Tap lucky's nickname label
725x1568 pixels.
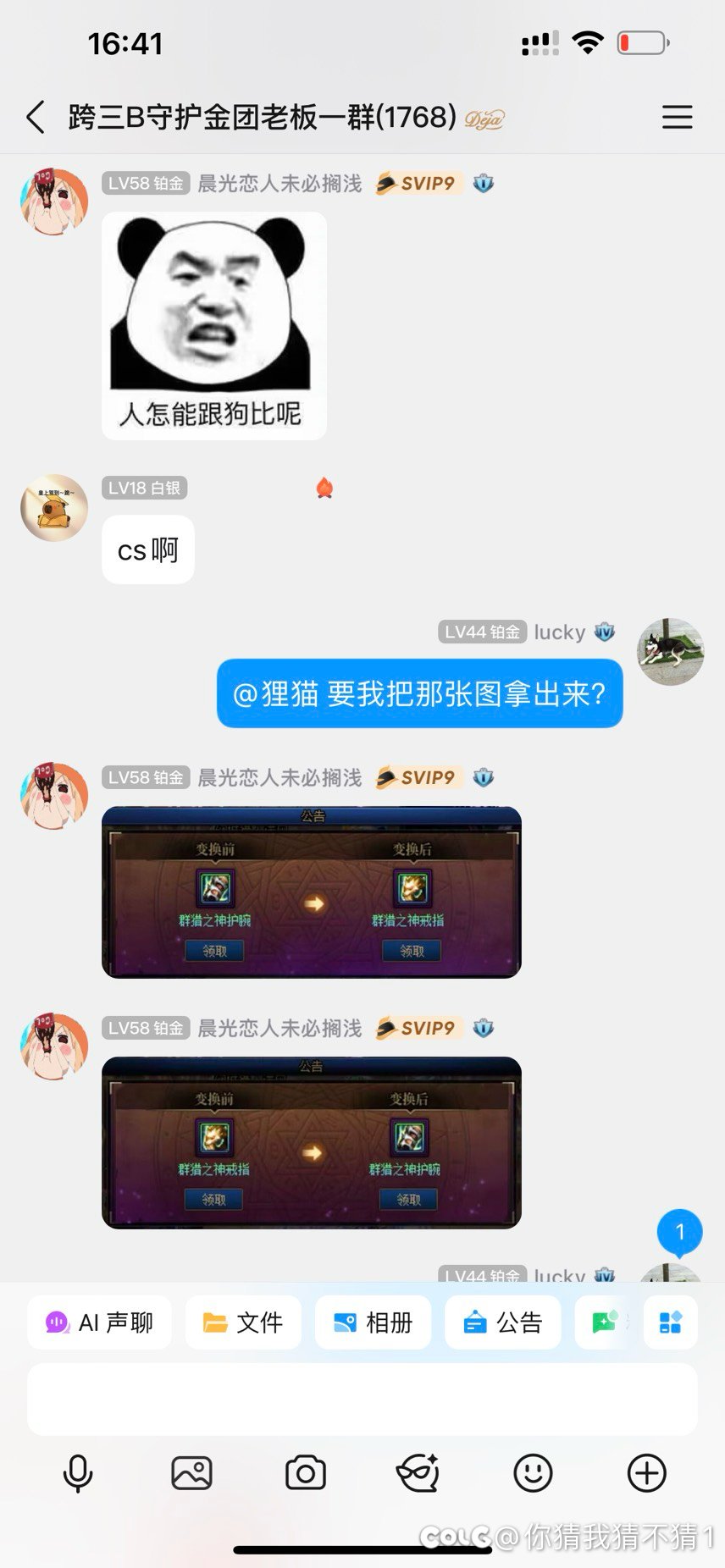(x=561, y=632)
